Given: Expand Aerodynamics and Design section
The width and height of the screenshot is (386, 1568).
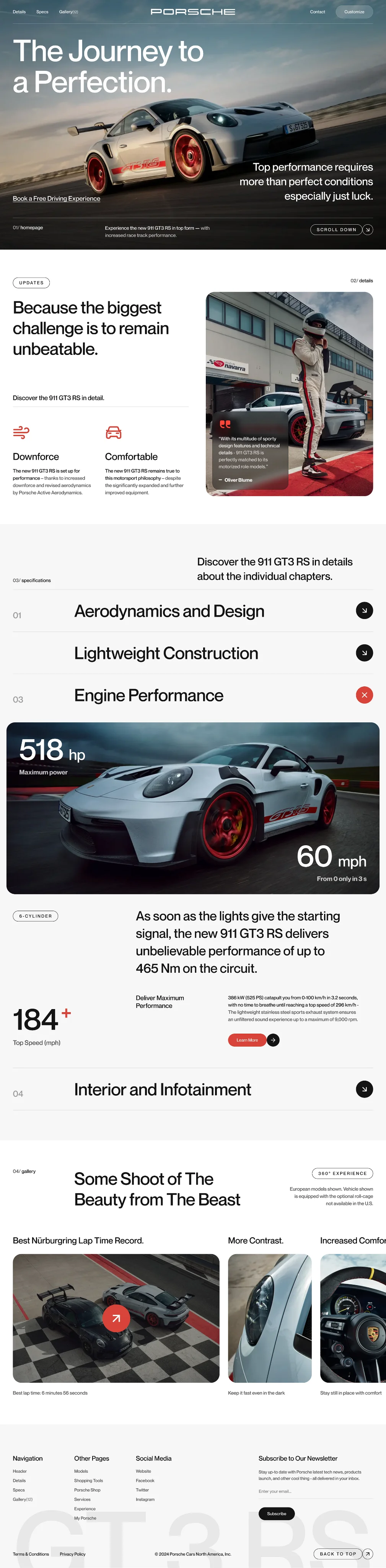Looking at the screenshot, I should point(364,611).
